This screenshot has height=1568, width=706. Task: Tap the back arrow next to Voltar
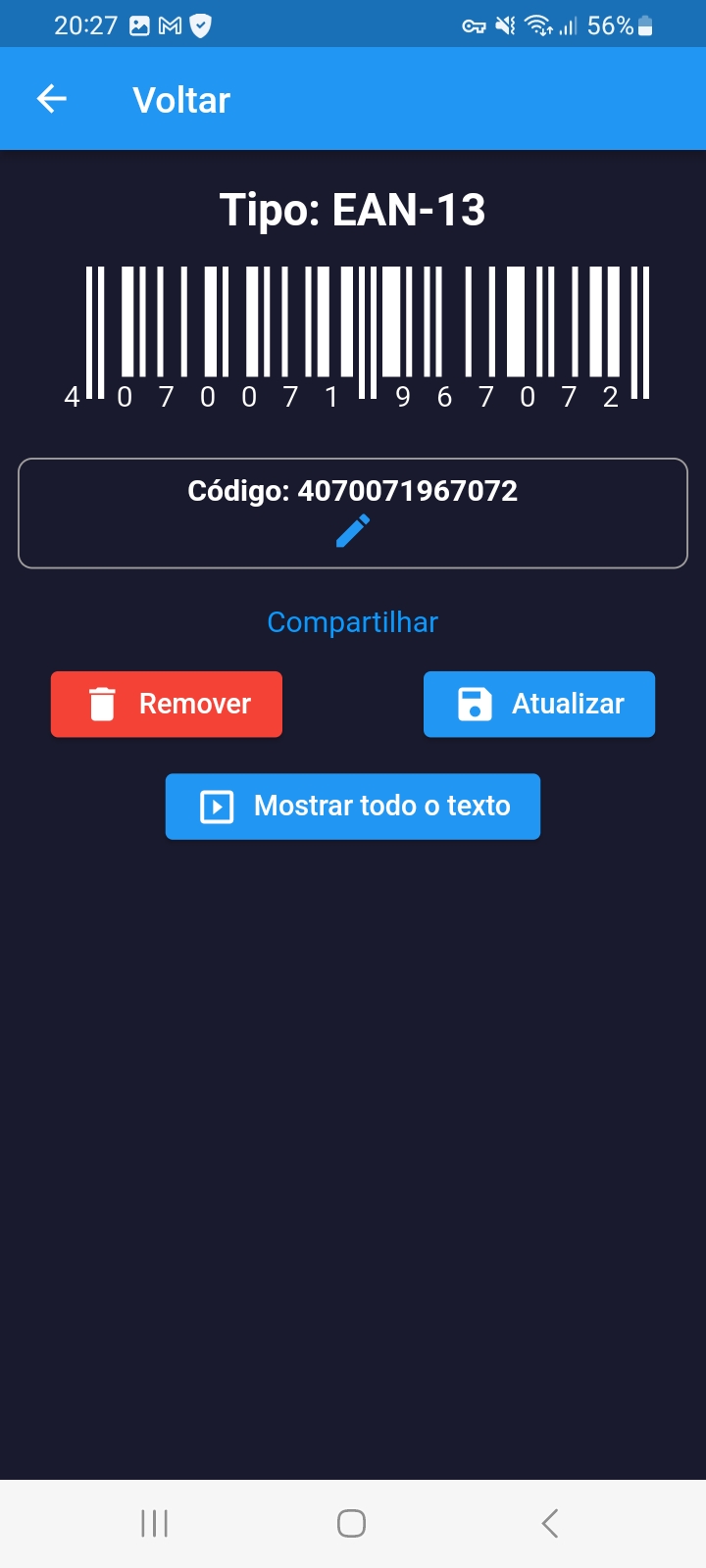coord(51,99)
